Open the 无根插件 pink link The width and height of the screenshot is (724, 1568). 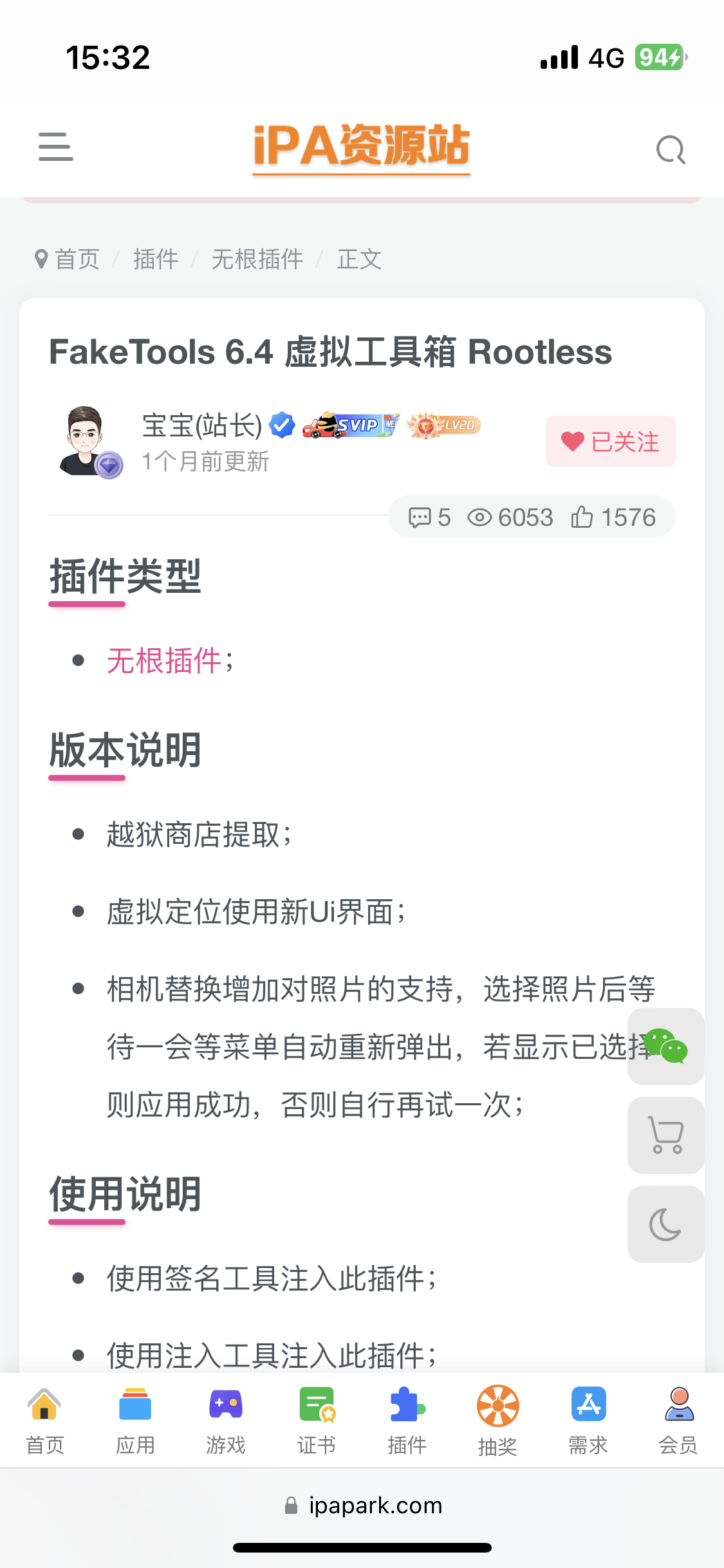pyautogui.click(x=164, y=661)
